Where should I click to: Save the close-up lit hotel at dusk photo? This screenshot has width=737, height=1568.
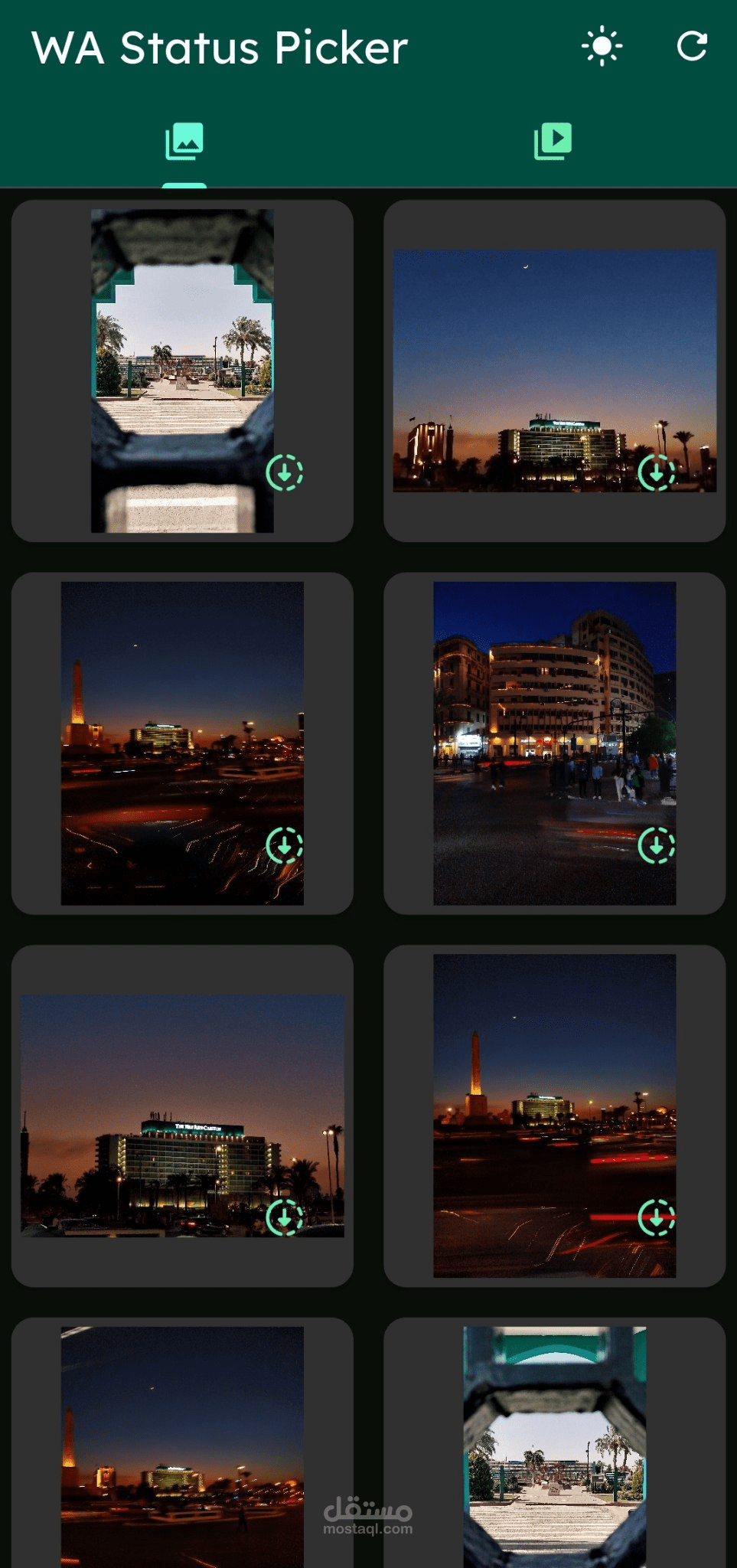pos(285,1217)
